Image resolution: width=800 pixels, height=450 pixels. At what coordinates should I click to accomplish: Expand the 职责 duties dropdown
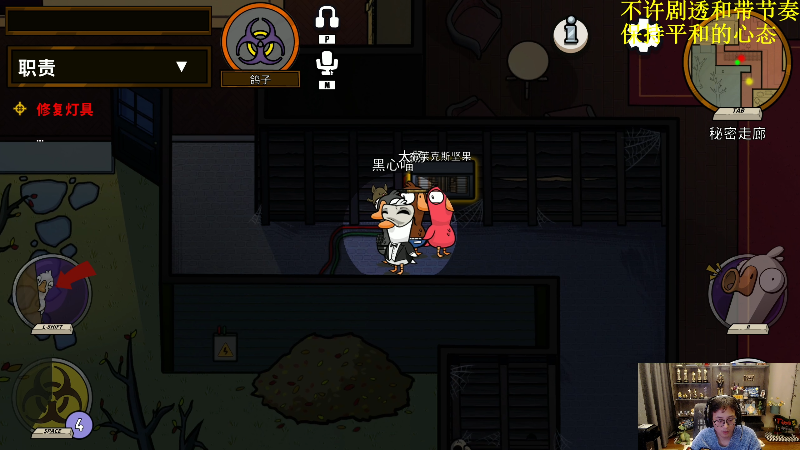tap(181, 67)
